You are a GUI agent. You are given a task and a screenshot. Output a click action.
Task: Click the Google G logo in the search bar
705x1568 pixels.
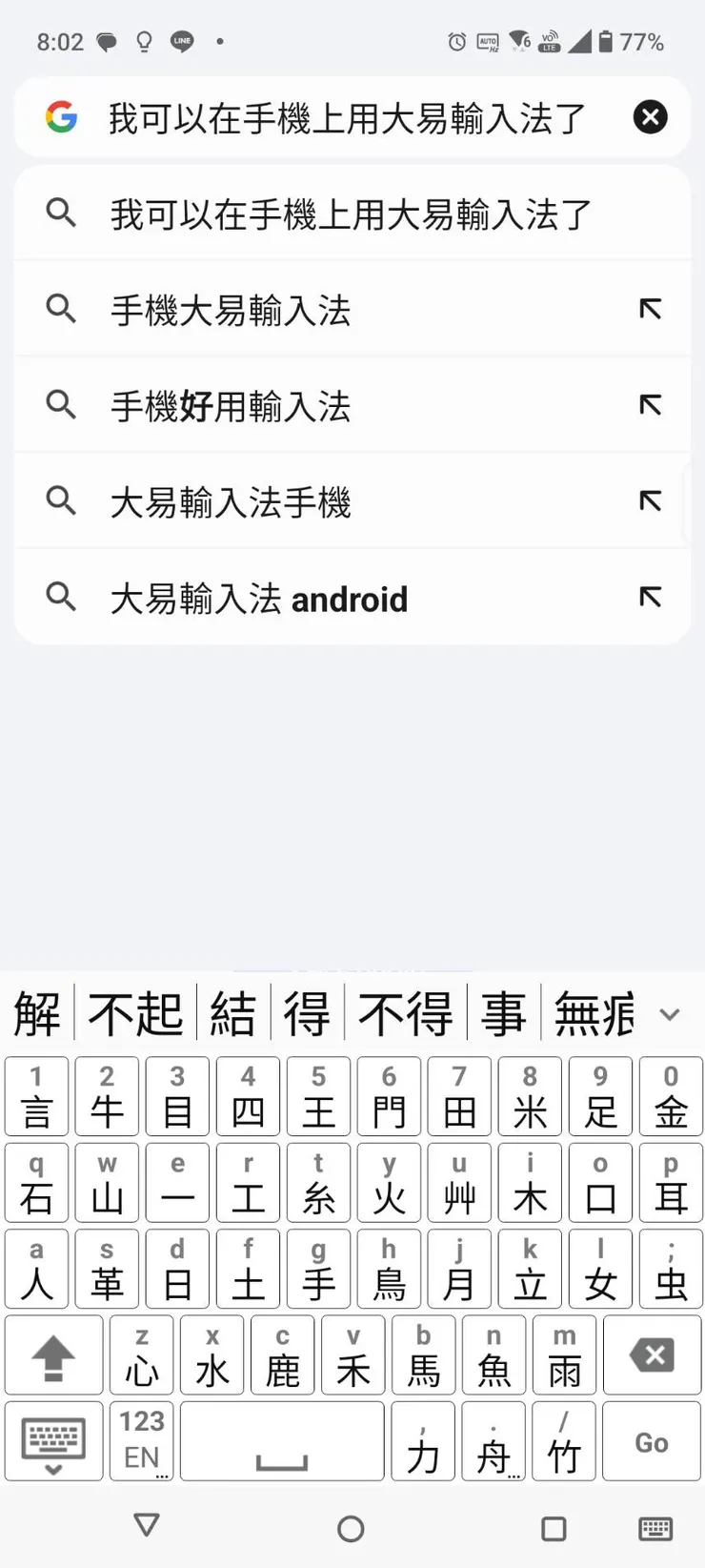tap(59, 117)
